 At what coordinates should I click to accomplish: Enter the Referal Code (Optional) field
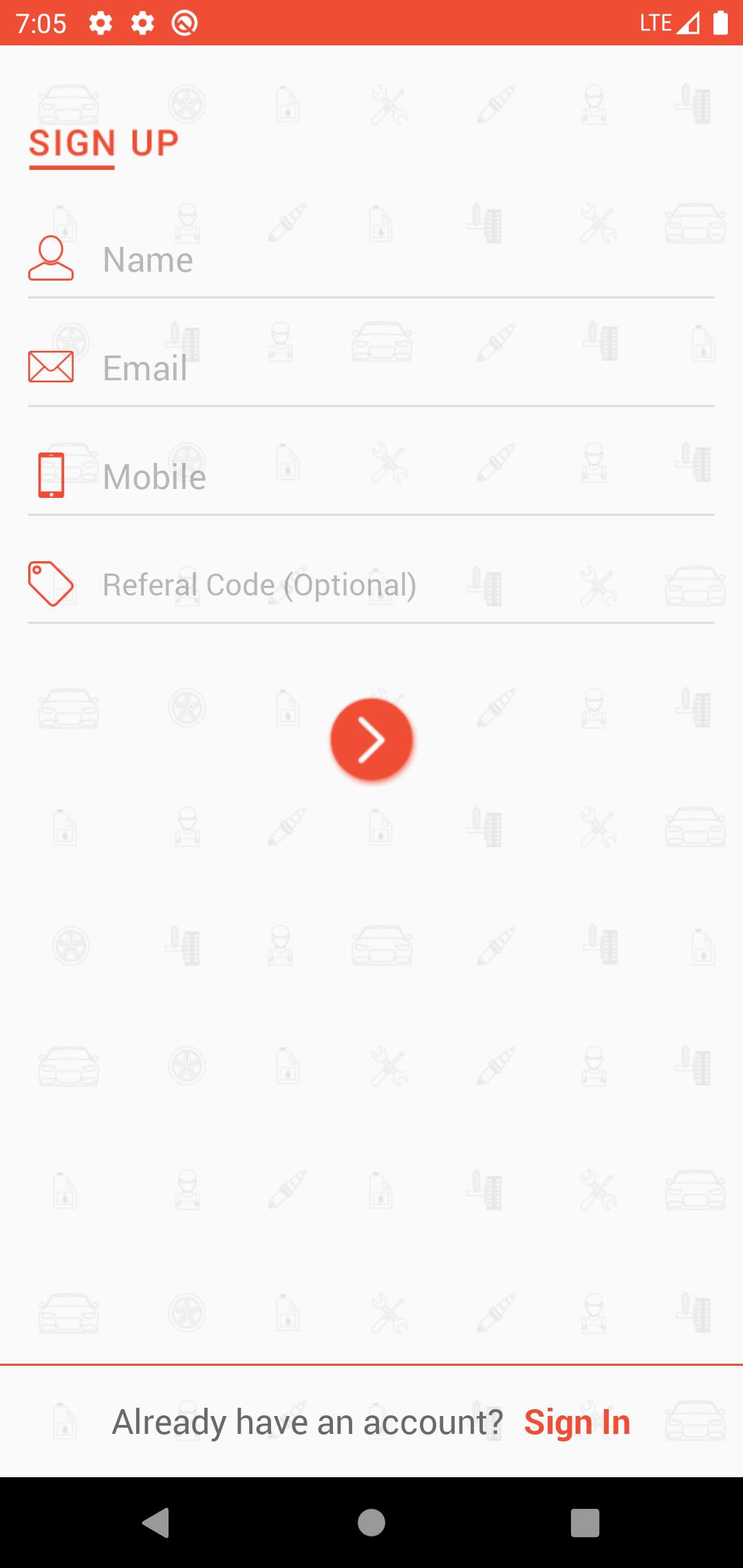(x=406, y=585)
